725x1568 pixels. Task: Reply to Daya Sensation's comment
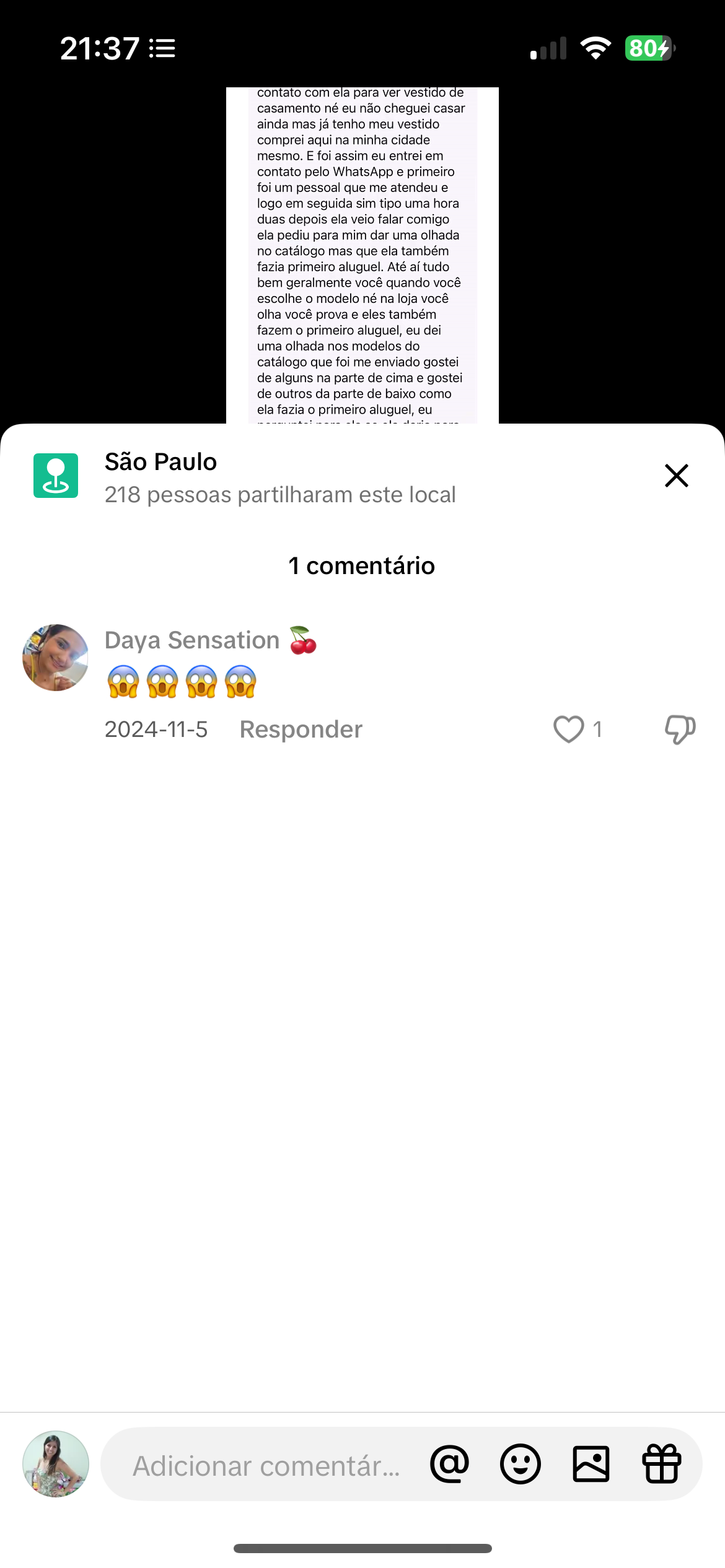point(301,730)
